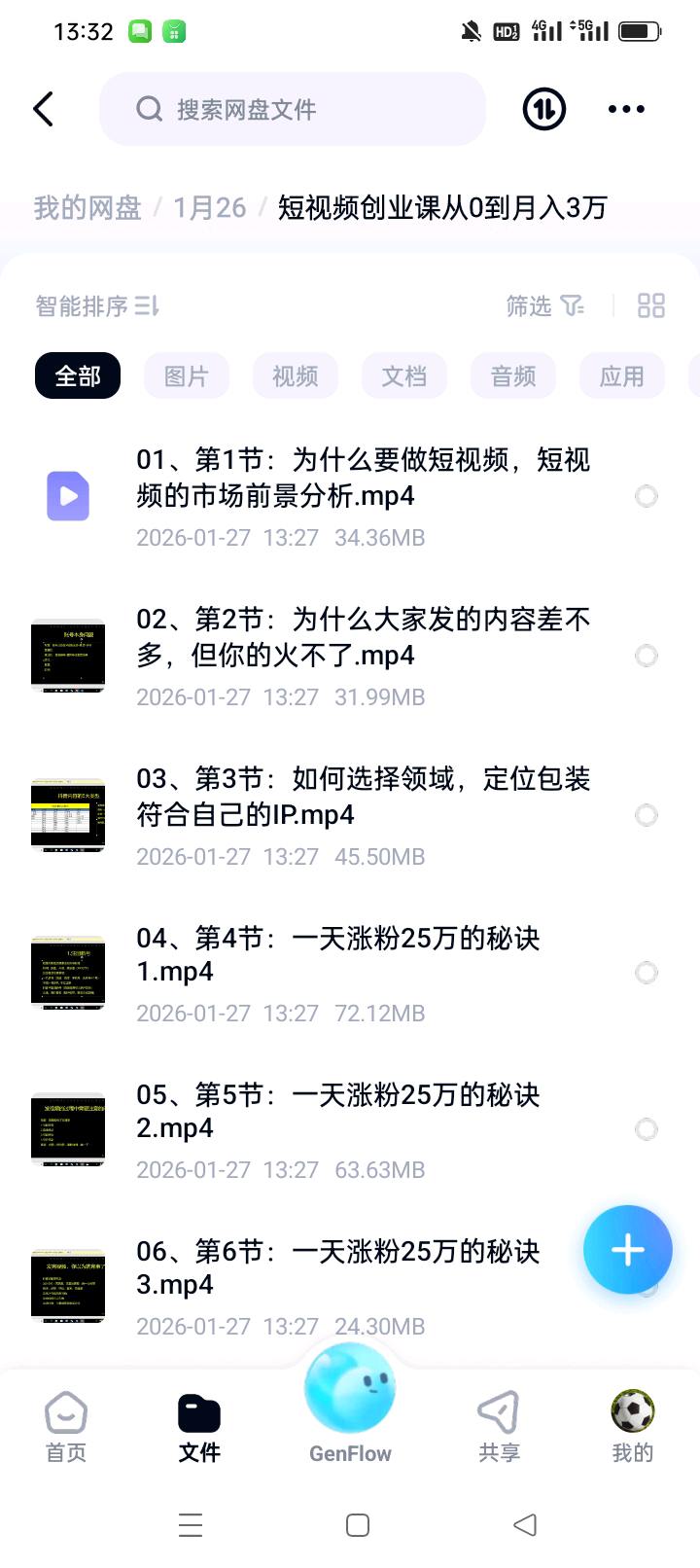Tap the blue plus upload button
The height and width of the screenshot is (1568, 700).
pyautogui.click(x=627, y=1250)
